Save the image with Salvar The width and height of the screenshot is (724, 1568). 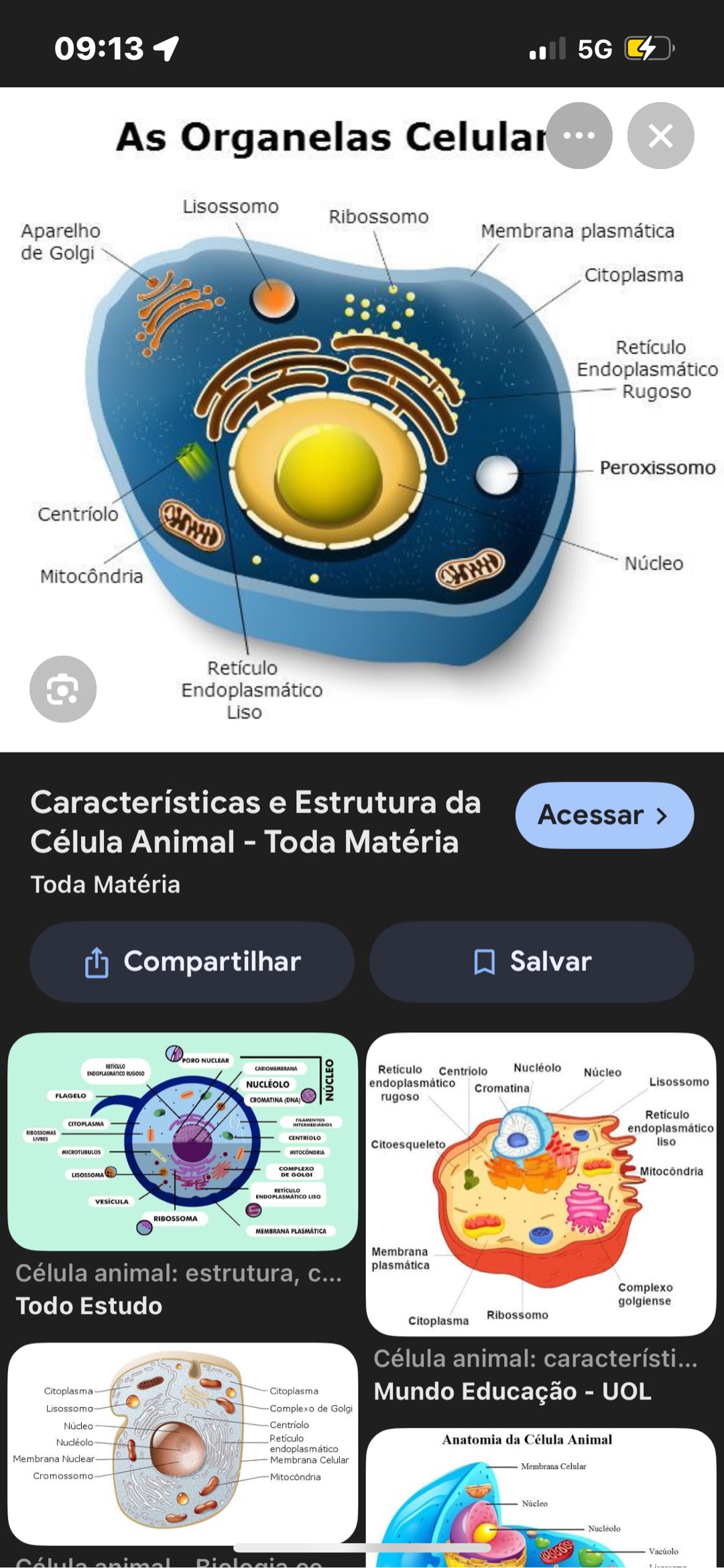pos(532,962)
